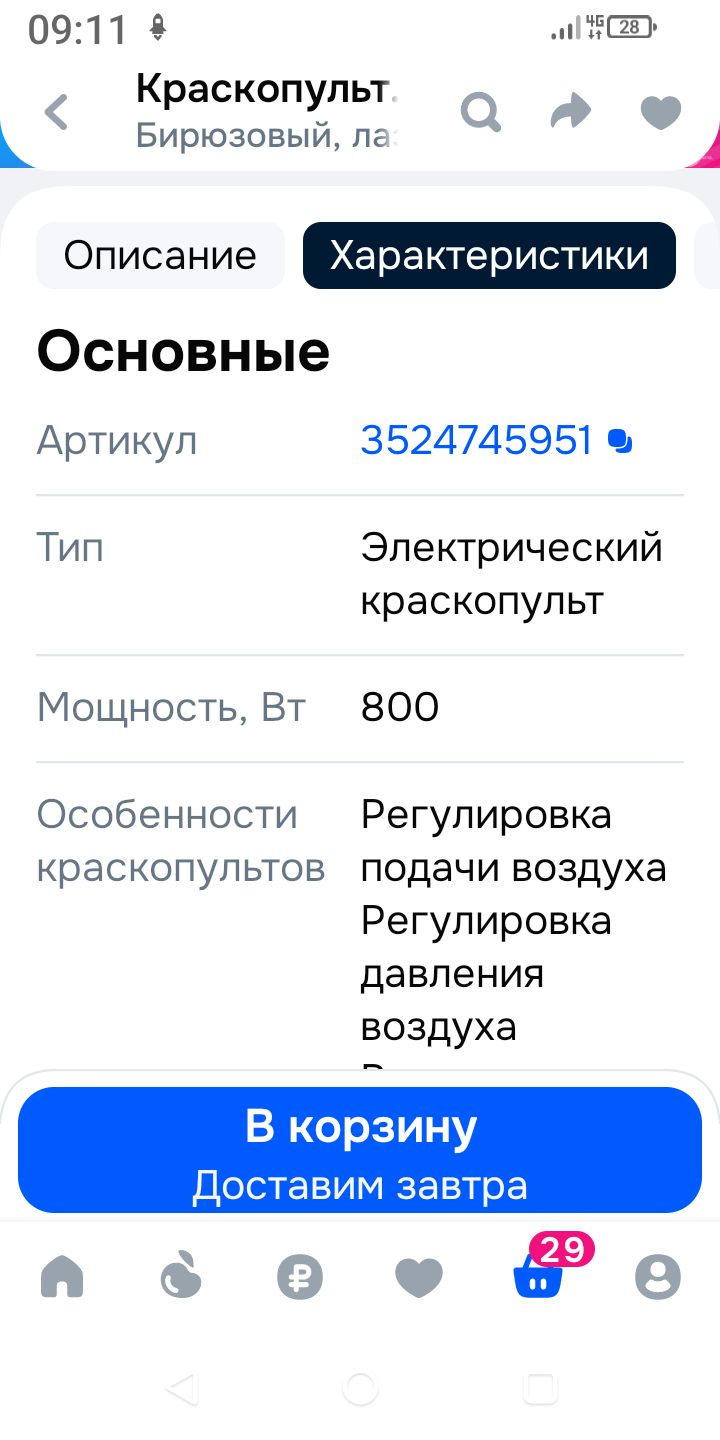Screen dimensions: 720x1440
Task: Copy article number 3524745951
Action: tap(621, 441)
